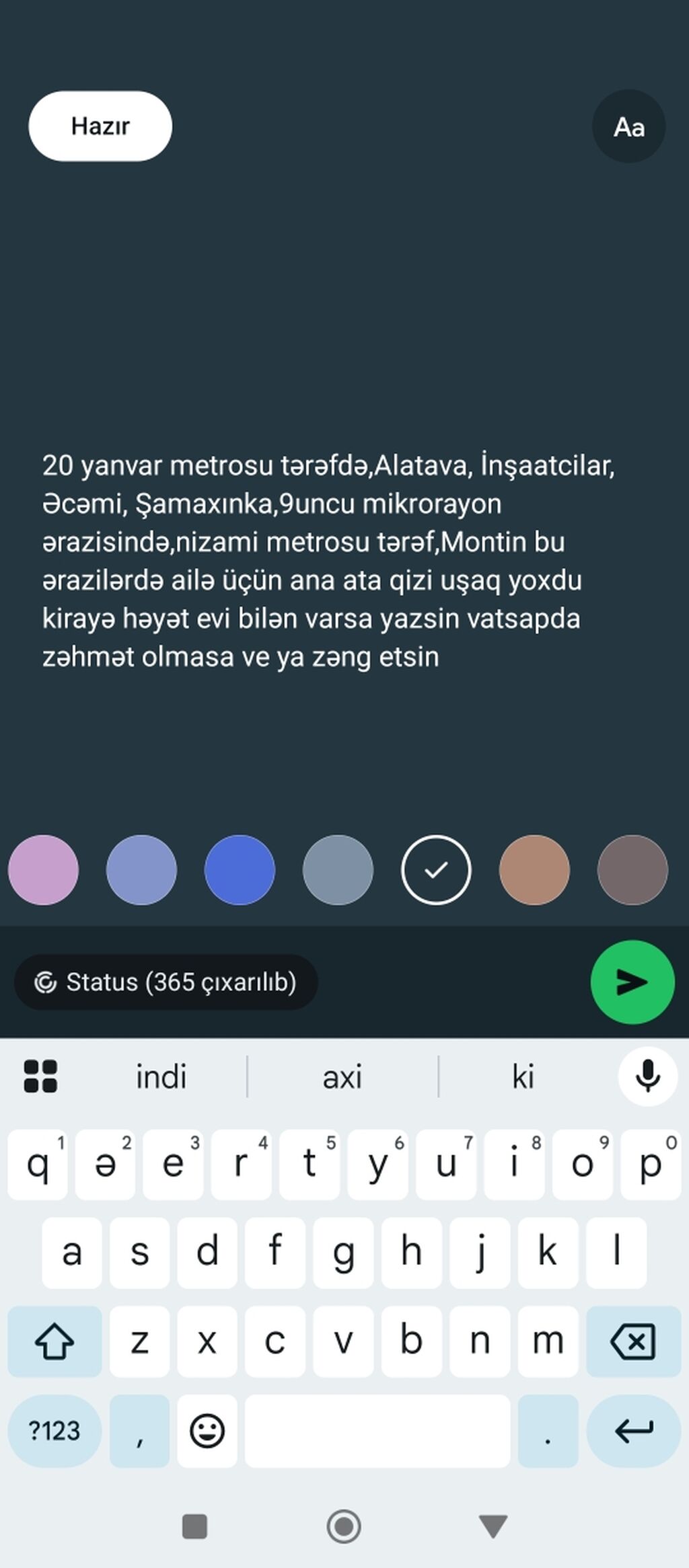This screenshot has width=689, height=1568.
Task: Insert the suggested word "ki"
Action: point(523,1076)
